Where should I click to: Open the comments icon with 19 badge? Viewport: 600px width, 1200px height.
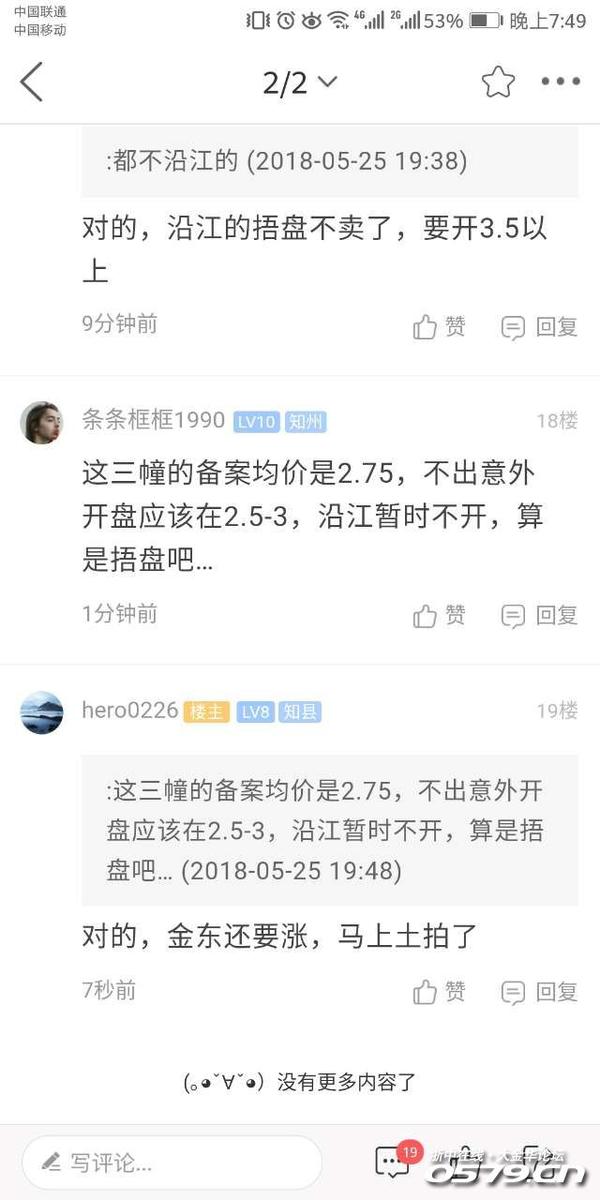tap(393, 1161)
